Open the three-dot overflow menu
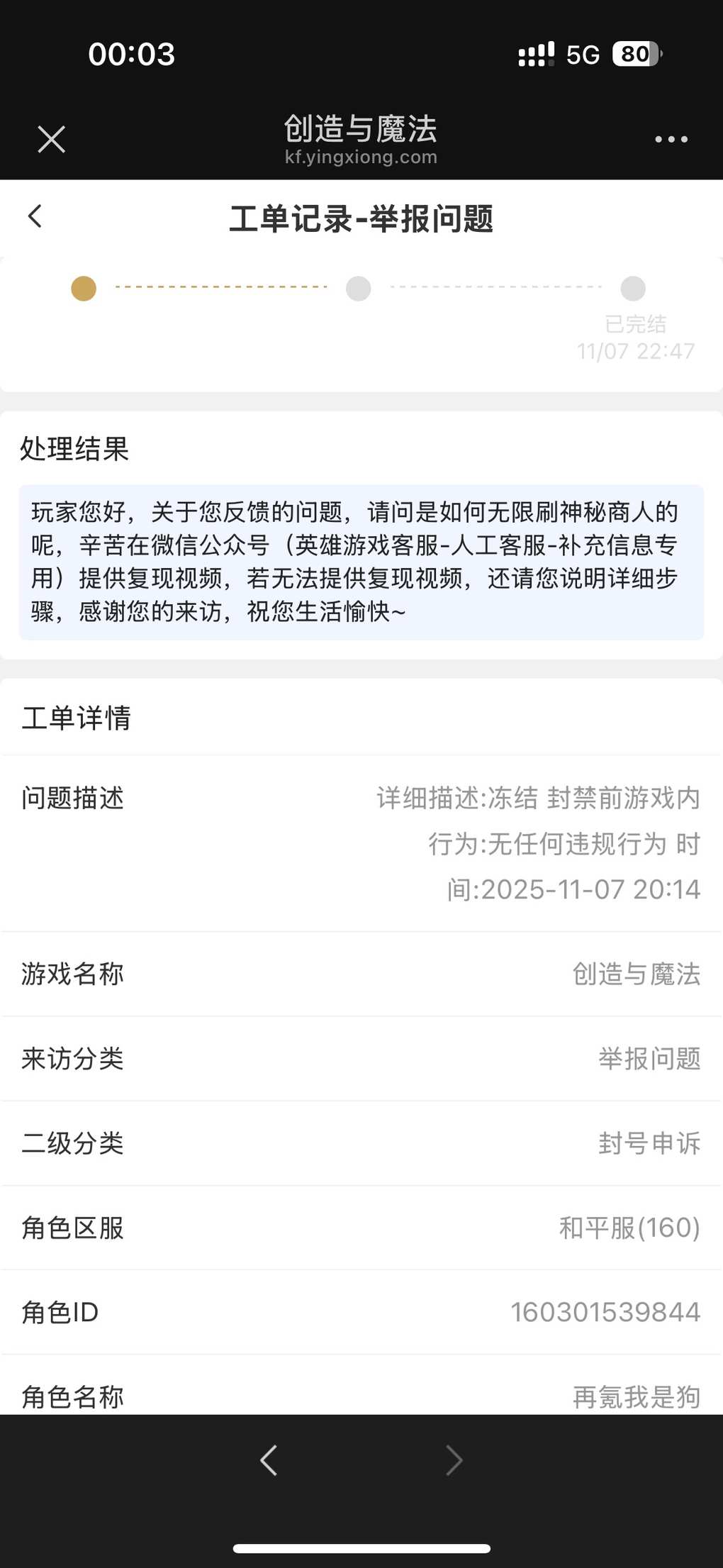The height and width of the screenshot is (1568, 723). pos(671,139)
